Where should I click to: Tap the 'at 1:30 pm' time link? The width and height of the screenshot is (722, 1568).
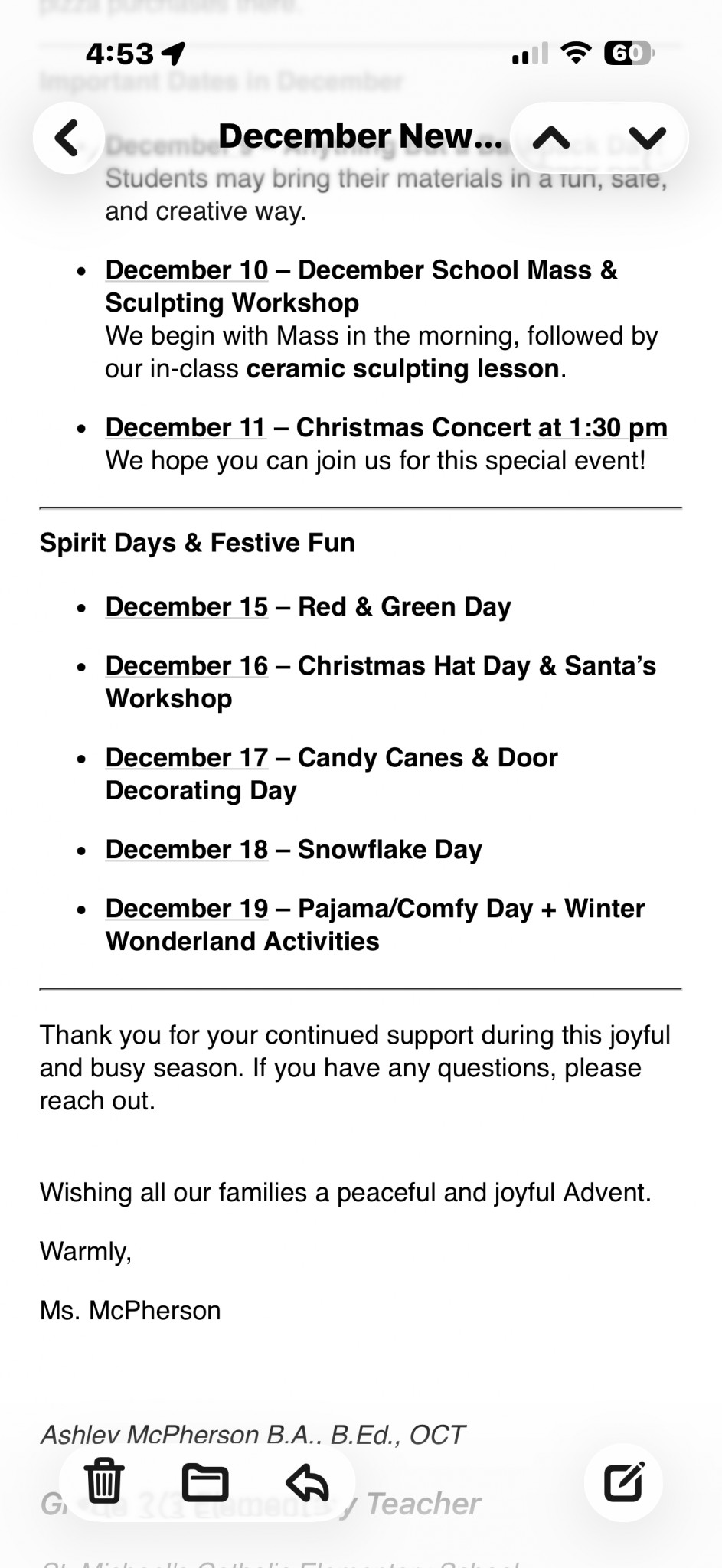coord(603,427)
